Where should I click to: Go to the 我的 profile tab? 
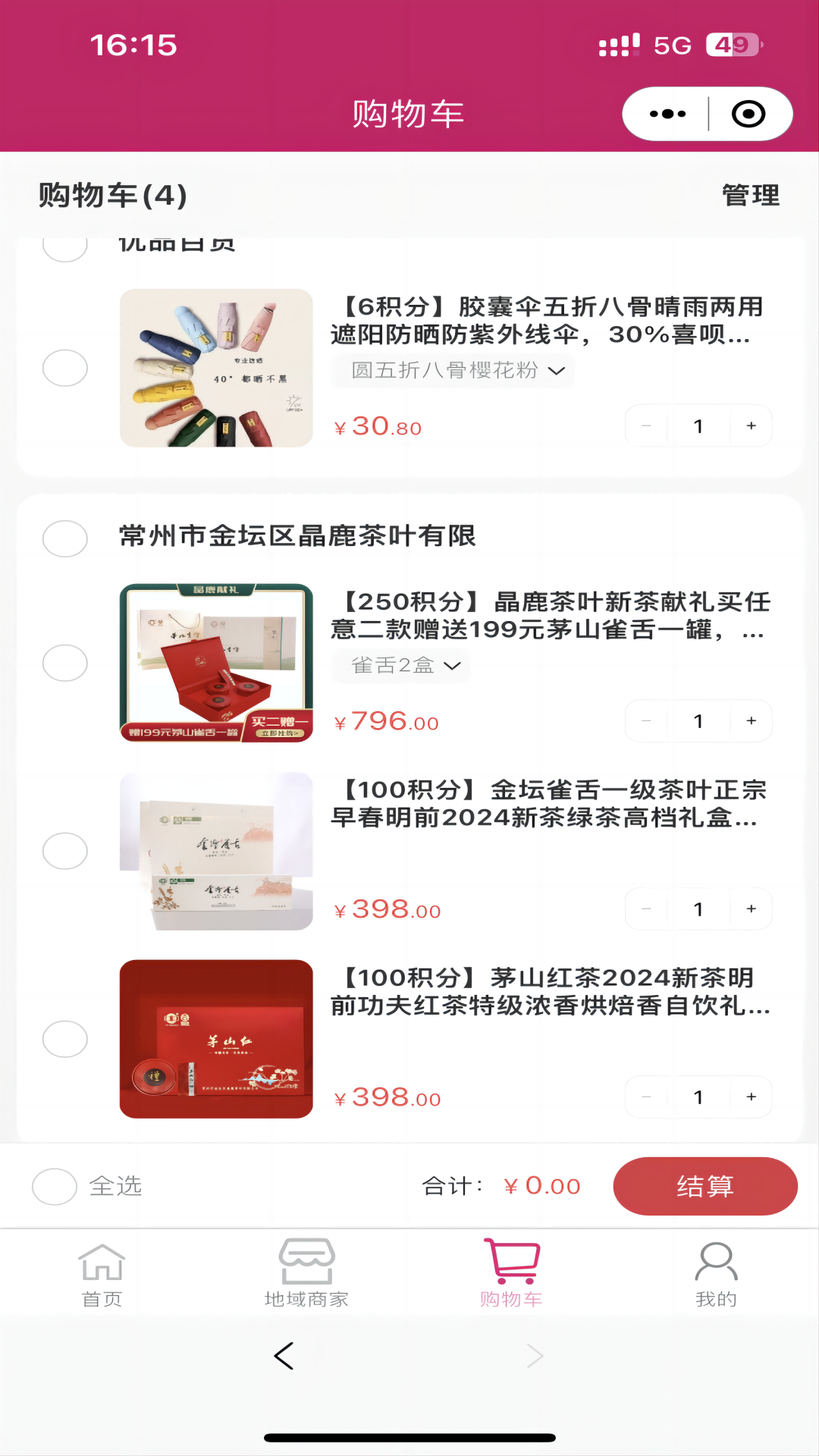[716, 1276]
